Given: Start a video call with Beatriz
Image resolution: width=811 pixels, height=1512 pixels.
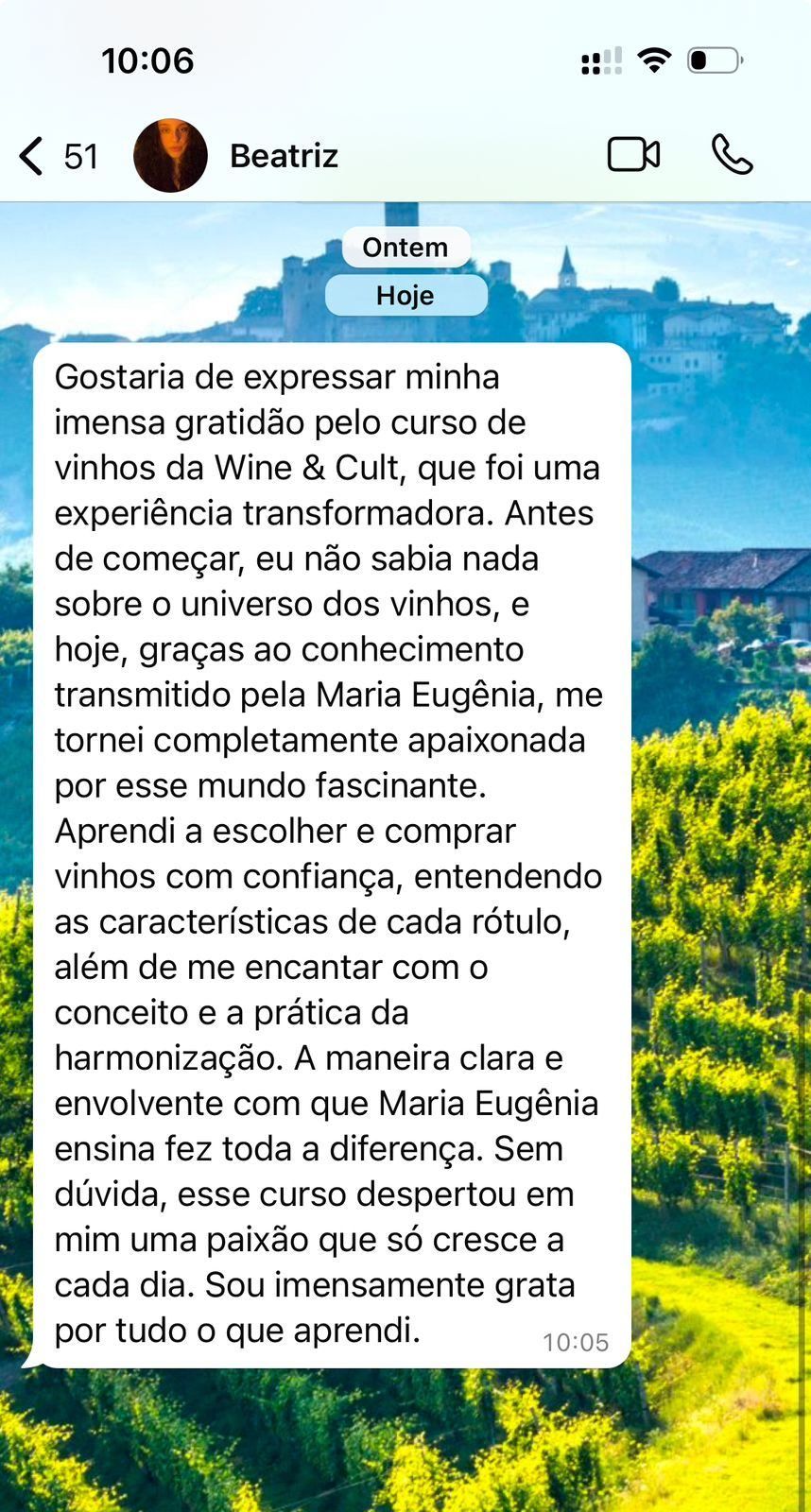Looking at the screenshot, I should (632, 155).
